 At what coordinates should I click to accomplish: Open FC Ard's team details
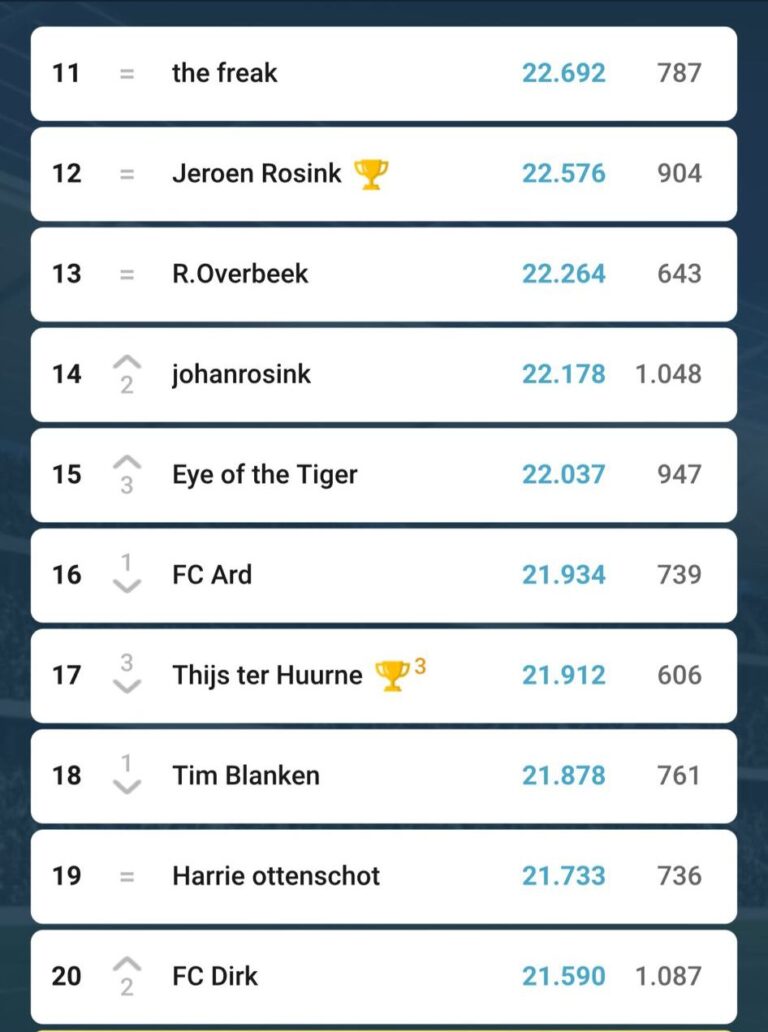click(x=212, y=575)
